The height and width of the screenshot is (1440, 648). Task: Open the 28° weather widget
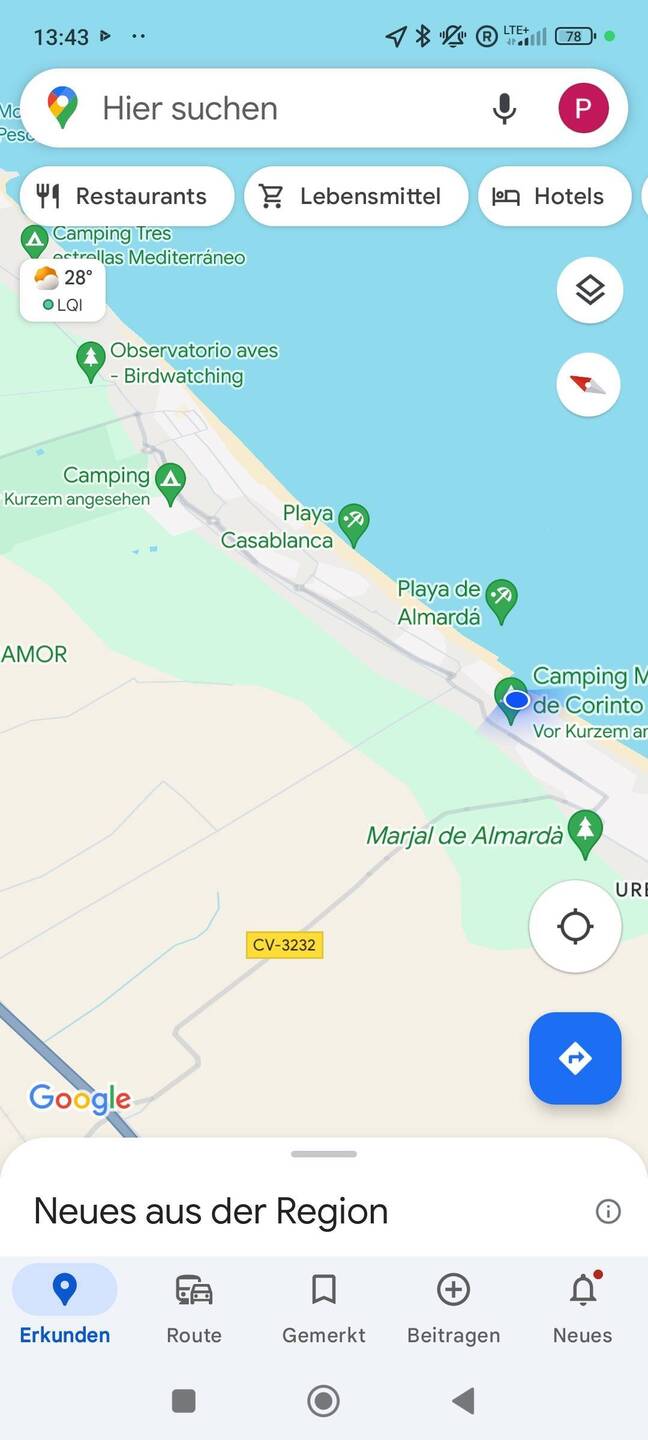tap(63, 290)
